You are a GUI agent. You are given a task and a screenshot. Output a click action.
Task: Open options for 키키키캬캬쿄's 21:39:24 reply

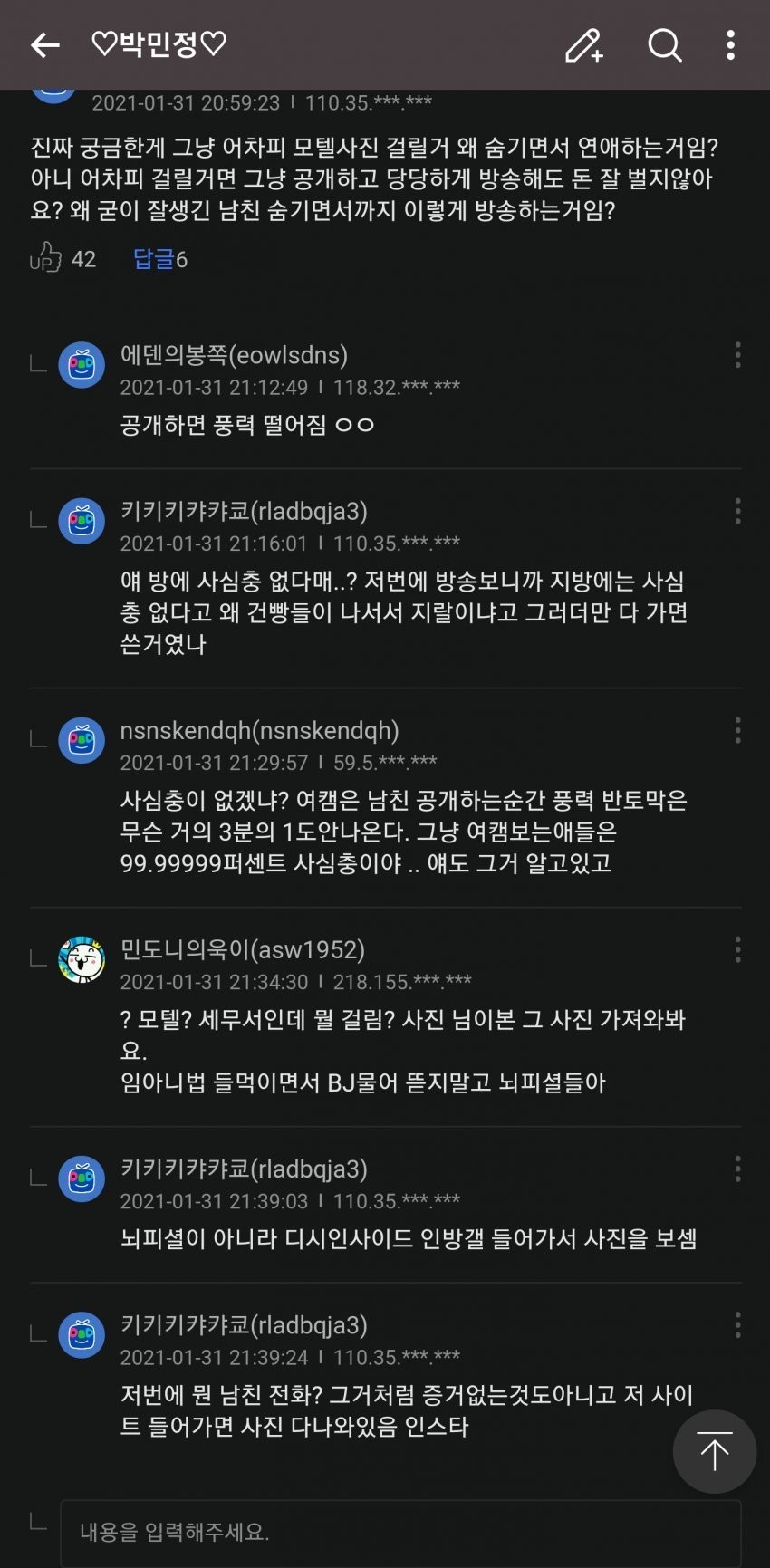pos(737,1324)
